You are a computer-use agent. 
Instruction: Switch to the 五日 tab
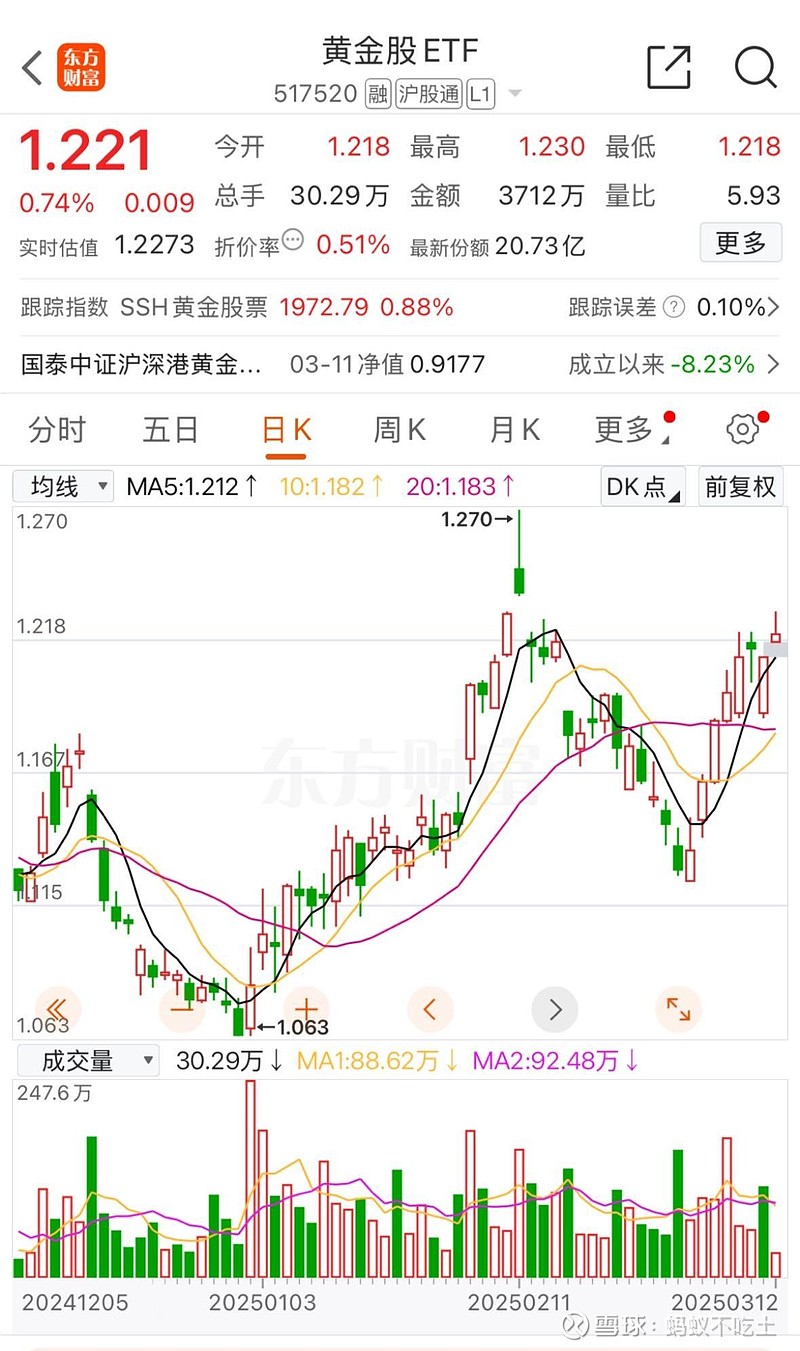point(170,430)
